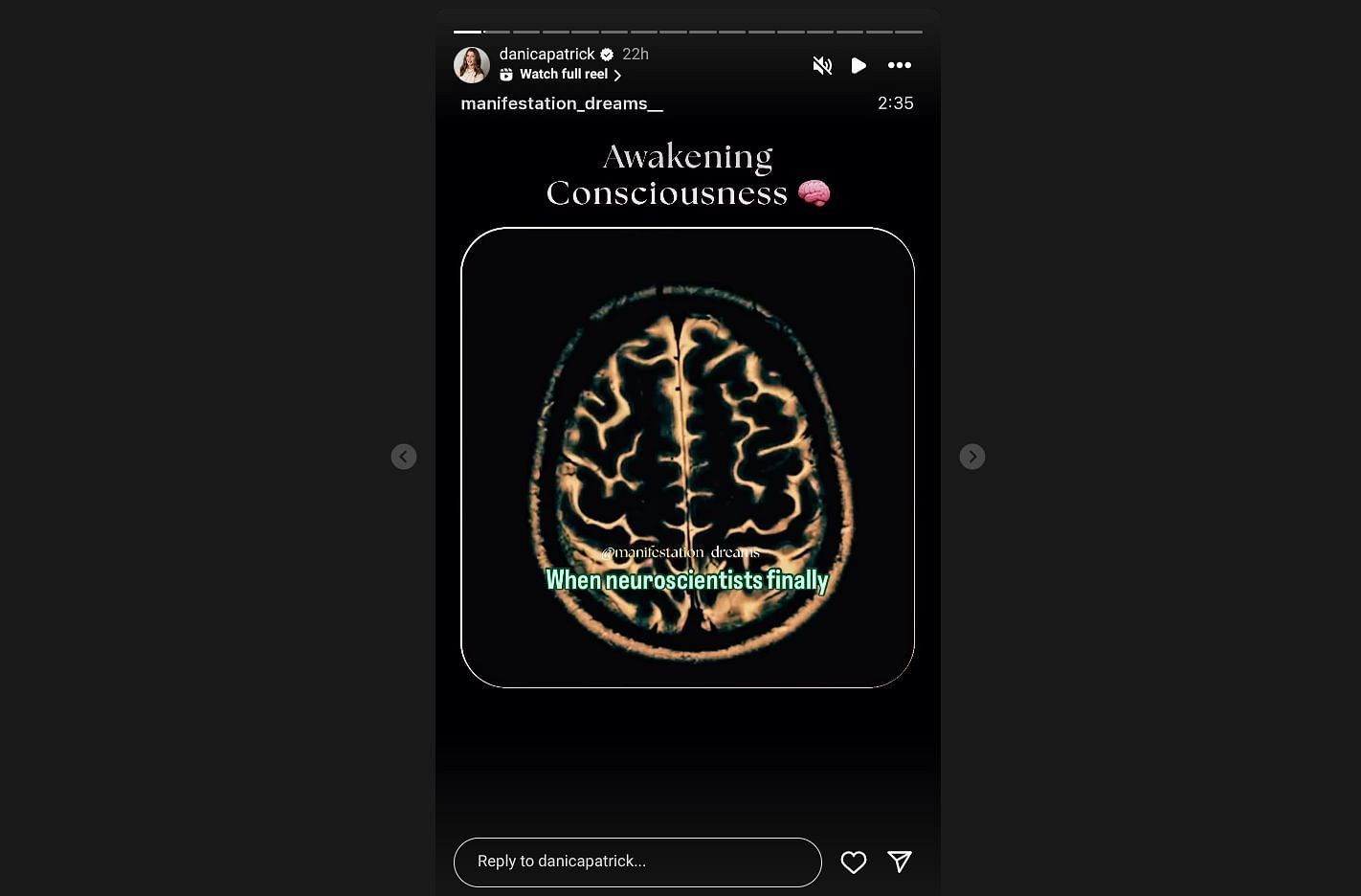Screen dimensions: 1361x896
Task: Unmute the story audio
Action: click(x=822, y=65)
